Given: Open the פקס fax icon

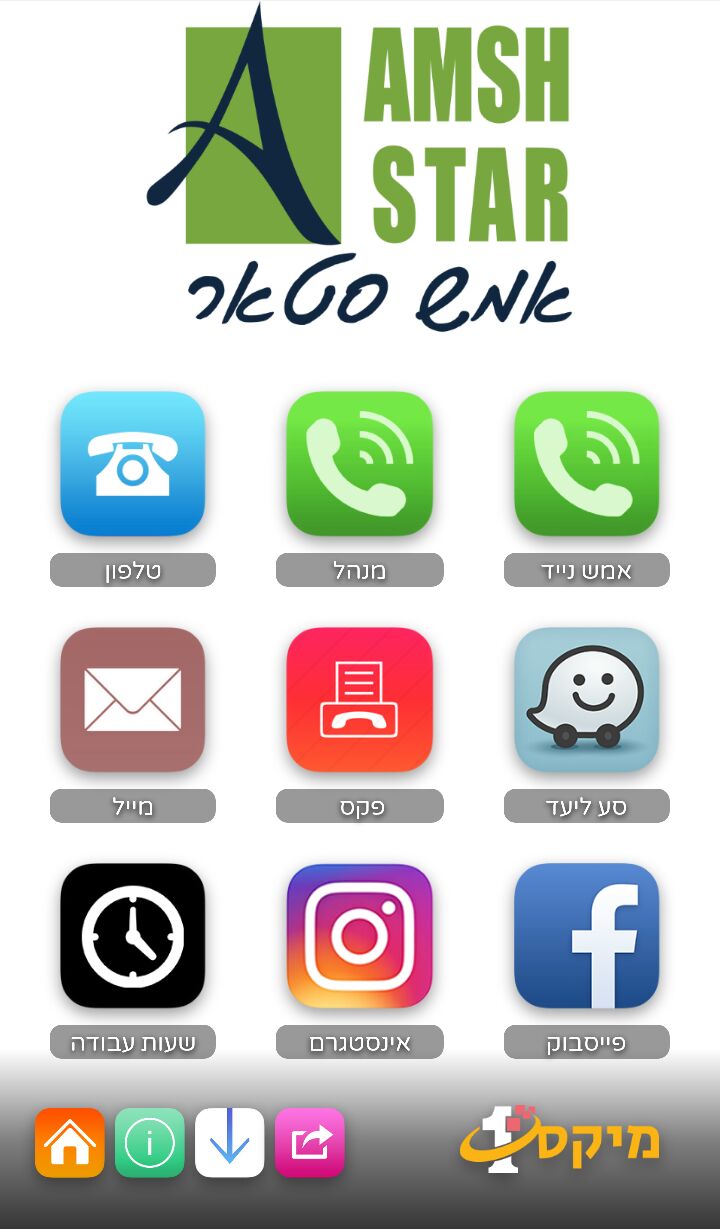Looking at the screenshot, I should click(x=360, y=700).
